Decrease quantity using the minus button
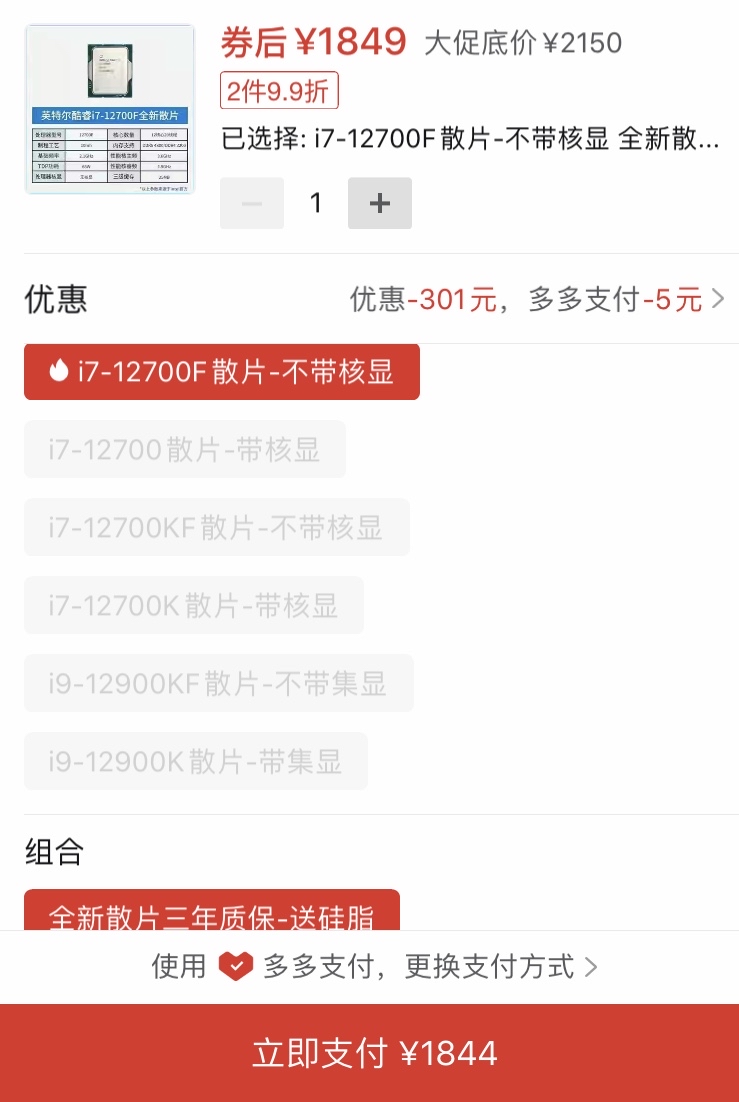The height and width of the screenshot is (1102, 739). point(252,203)
